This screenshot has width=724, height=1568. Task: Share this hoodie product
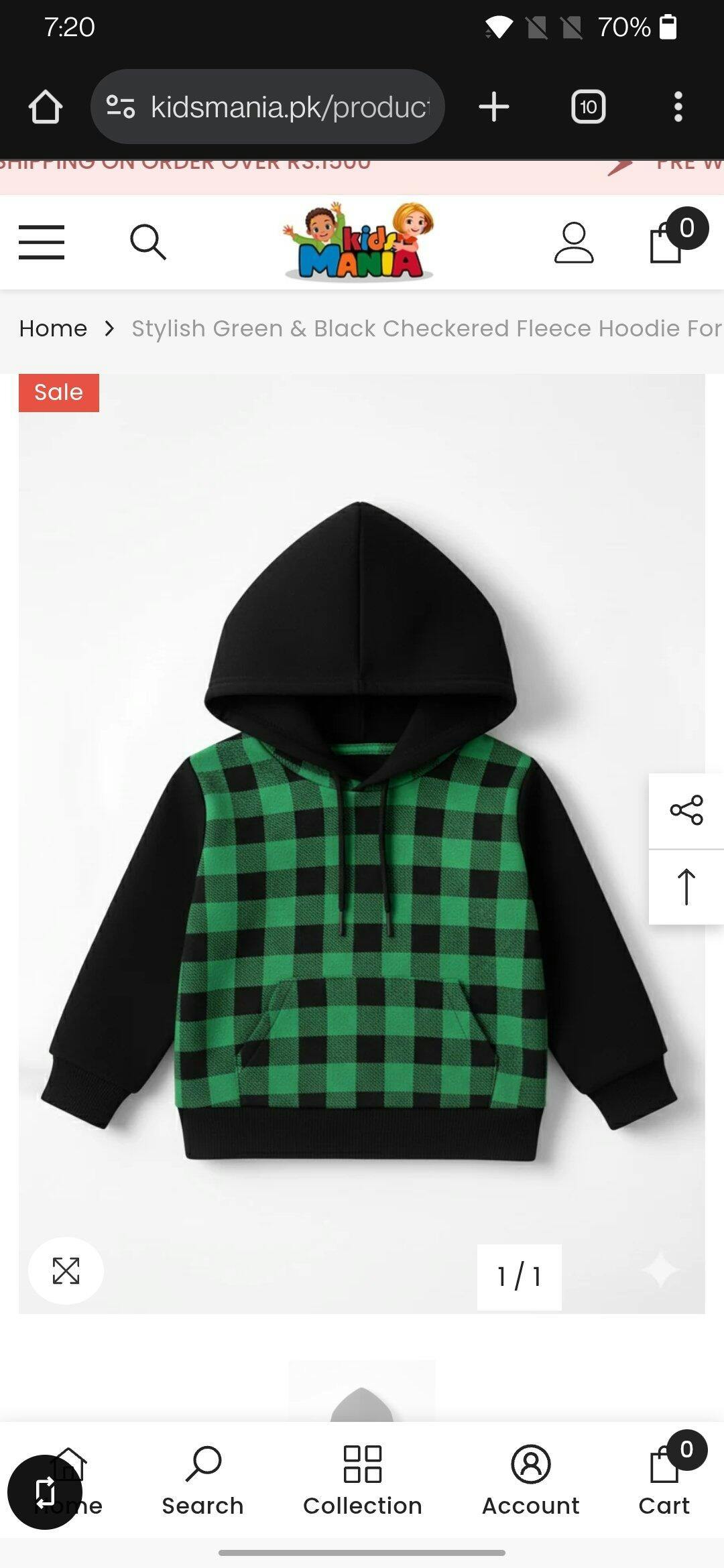click(686, 810)
